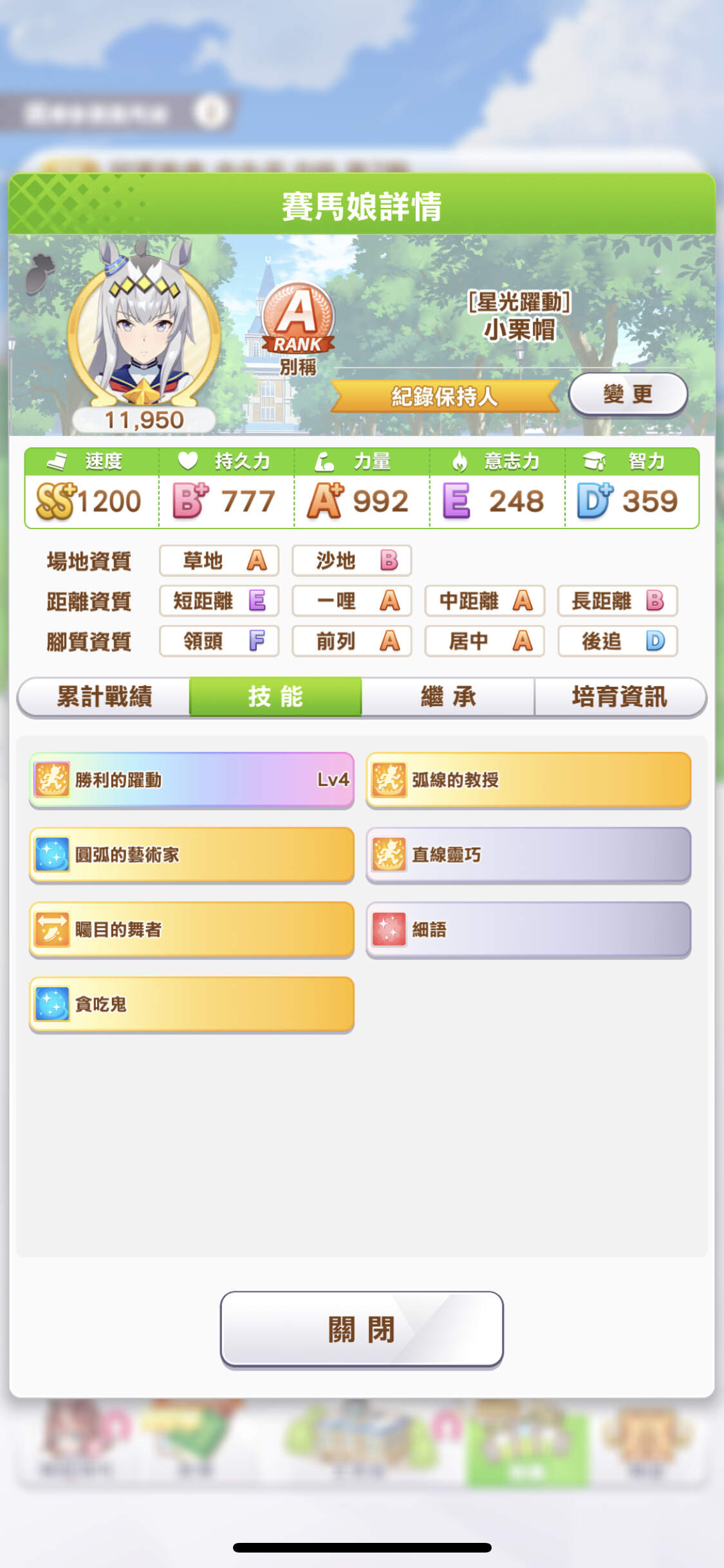View the 弧線的教授 skill
This screenshot has width=724, height=1568.
point(528,780)
